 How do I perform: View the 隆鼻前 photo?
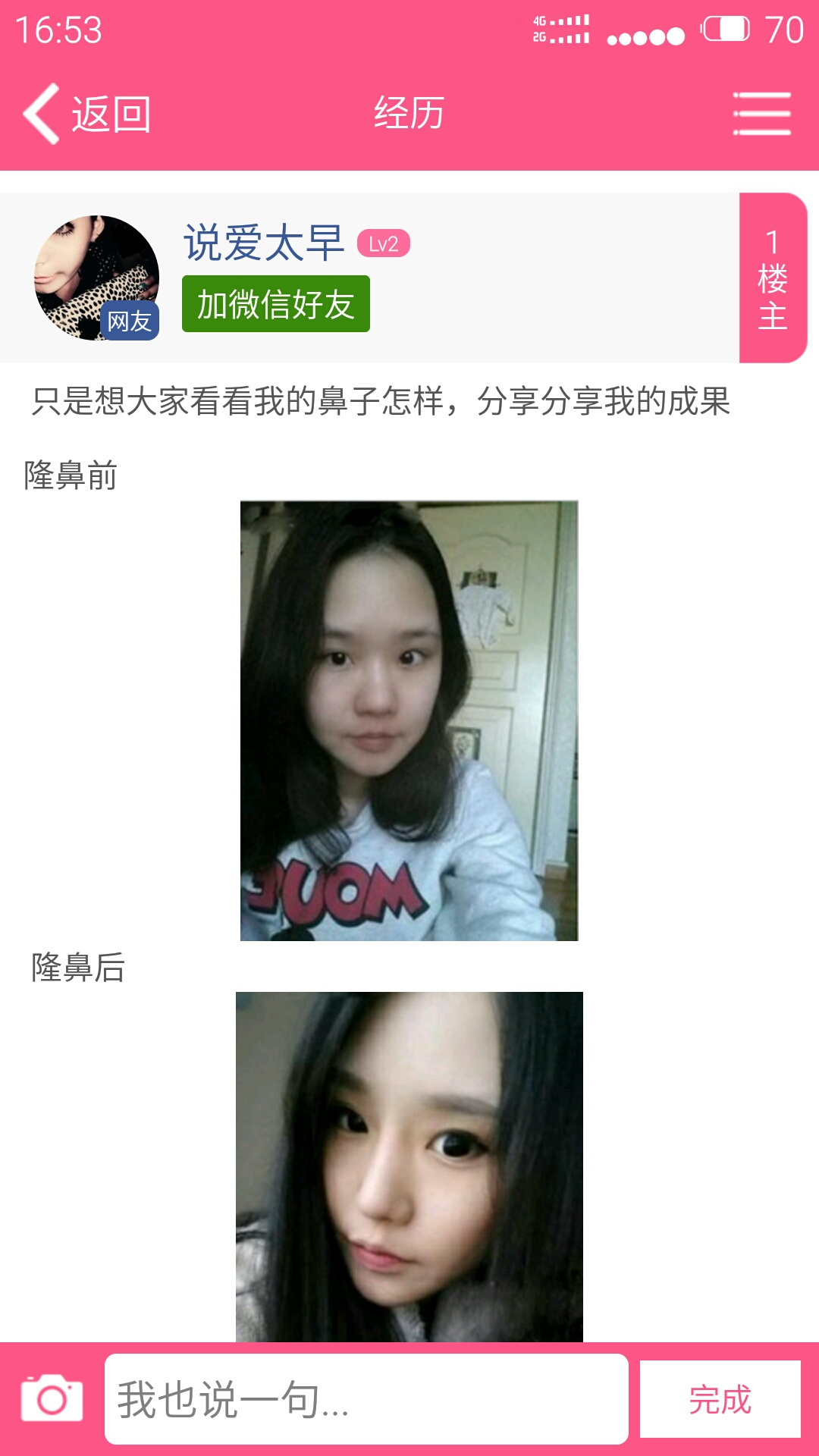(x=409, y=720)
